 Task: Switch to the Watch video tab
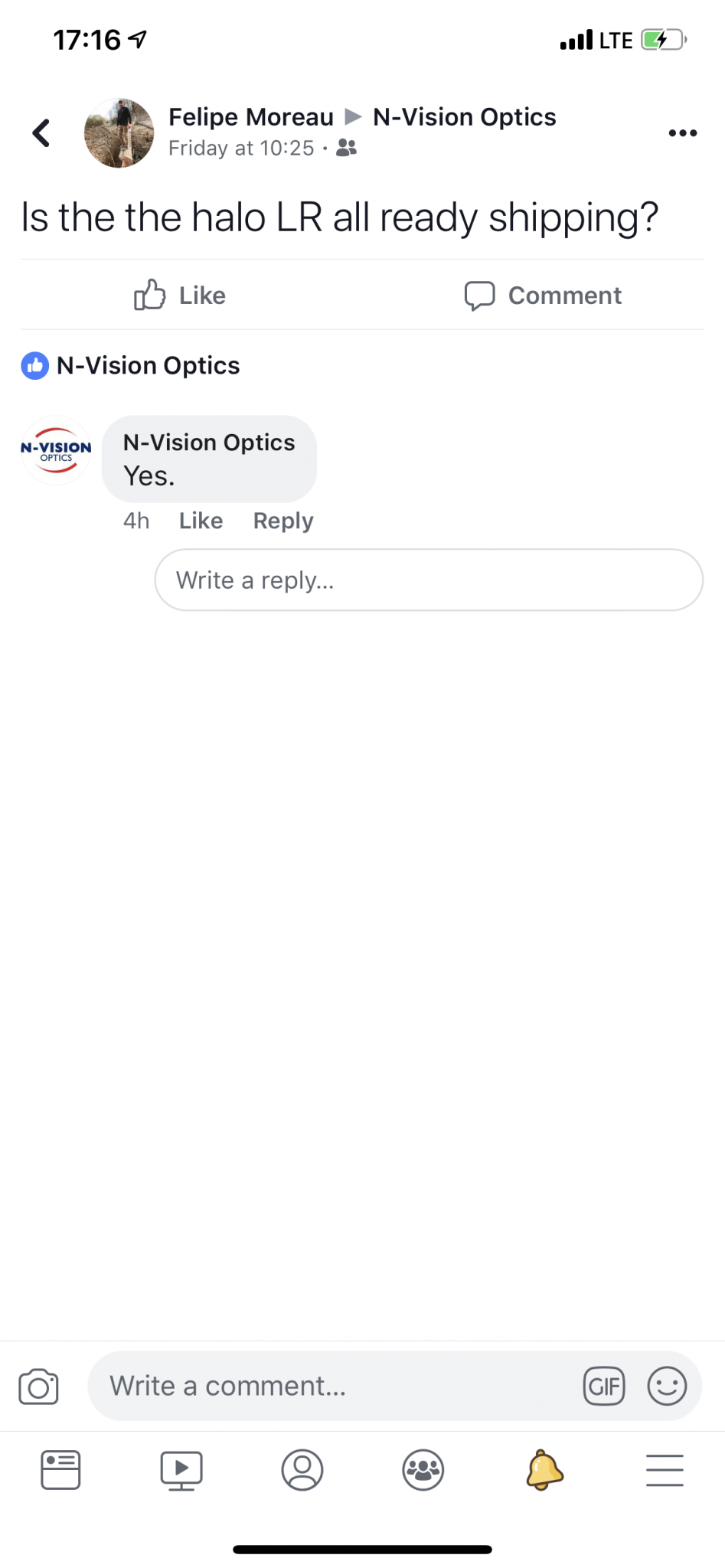point(181,1470)
